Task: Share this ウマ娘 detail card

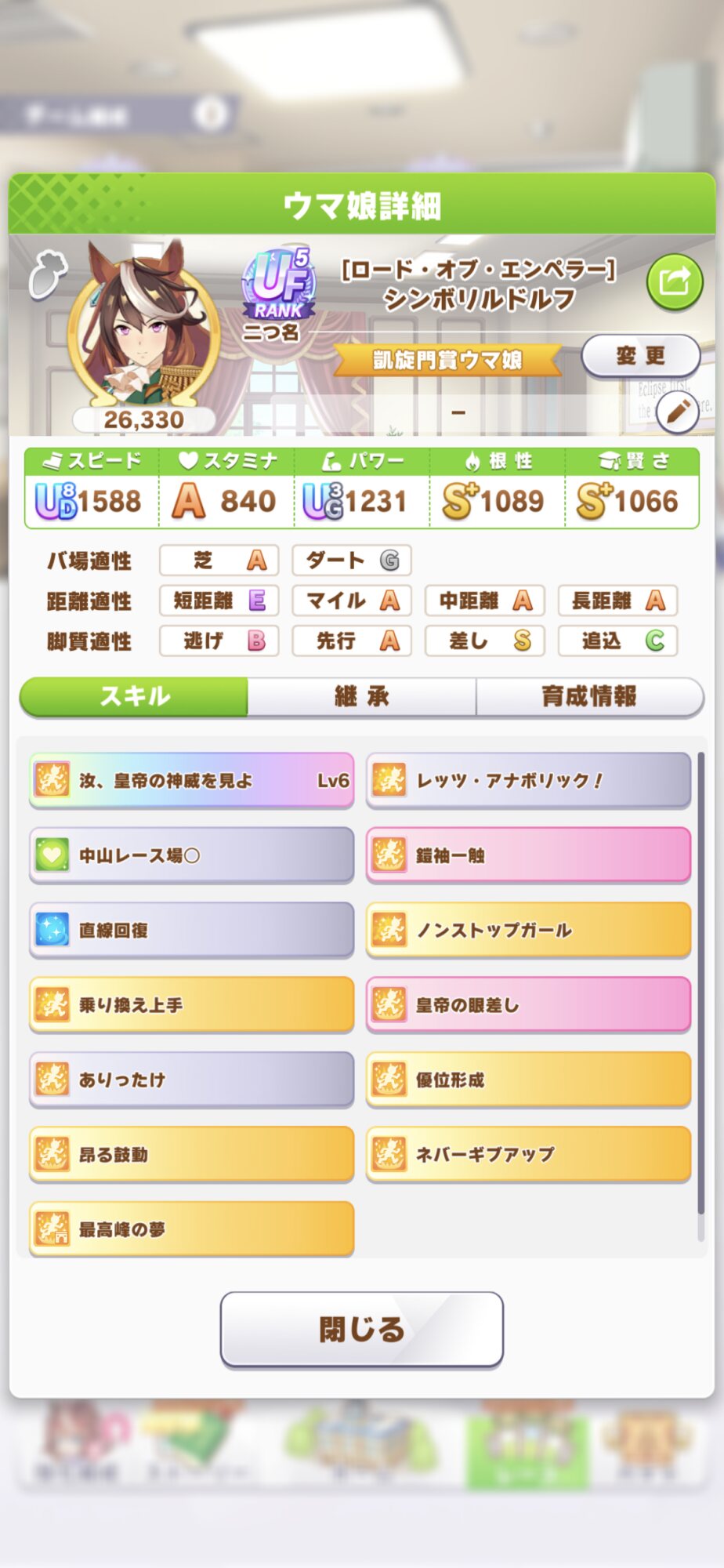Action: pos(674,282)
